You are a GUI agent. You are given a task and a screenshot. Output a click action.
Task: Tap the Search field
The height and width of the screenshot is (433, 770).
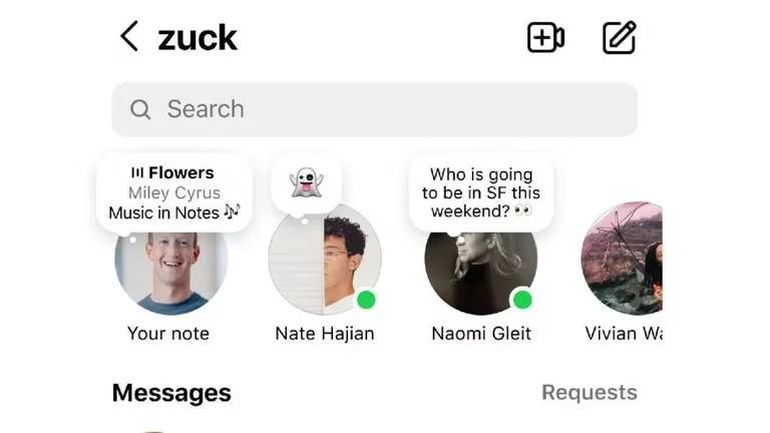coord(374,109)
